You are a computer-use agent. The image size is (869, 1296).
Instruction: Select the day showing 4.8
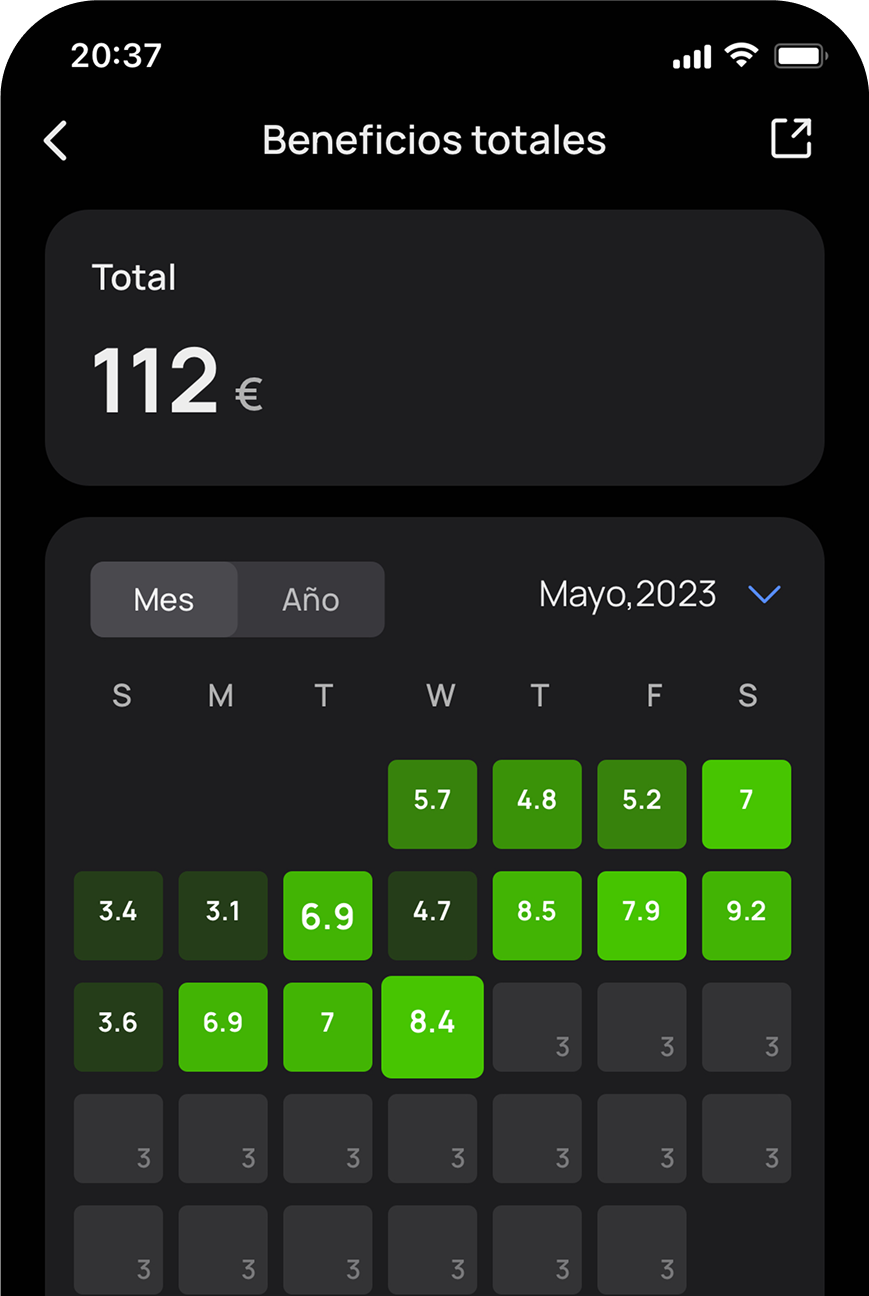[537, 804]
